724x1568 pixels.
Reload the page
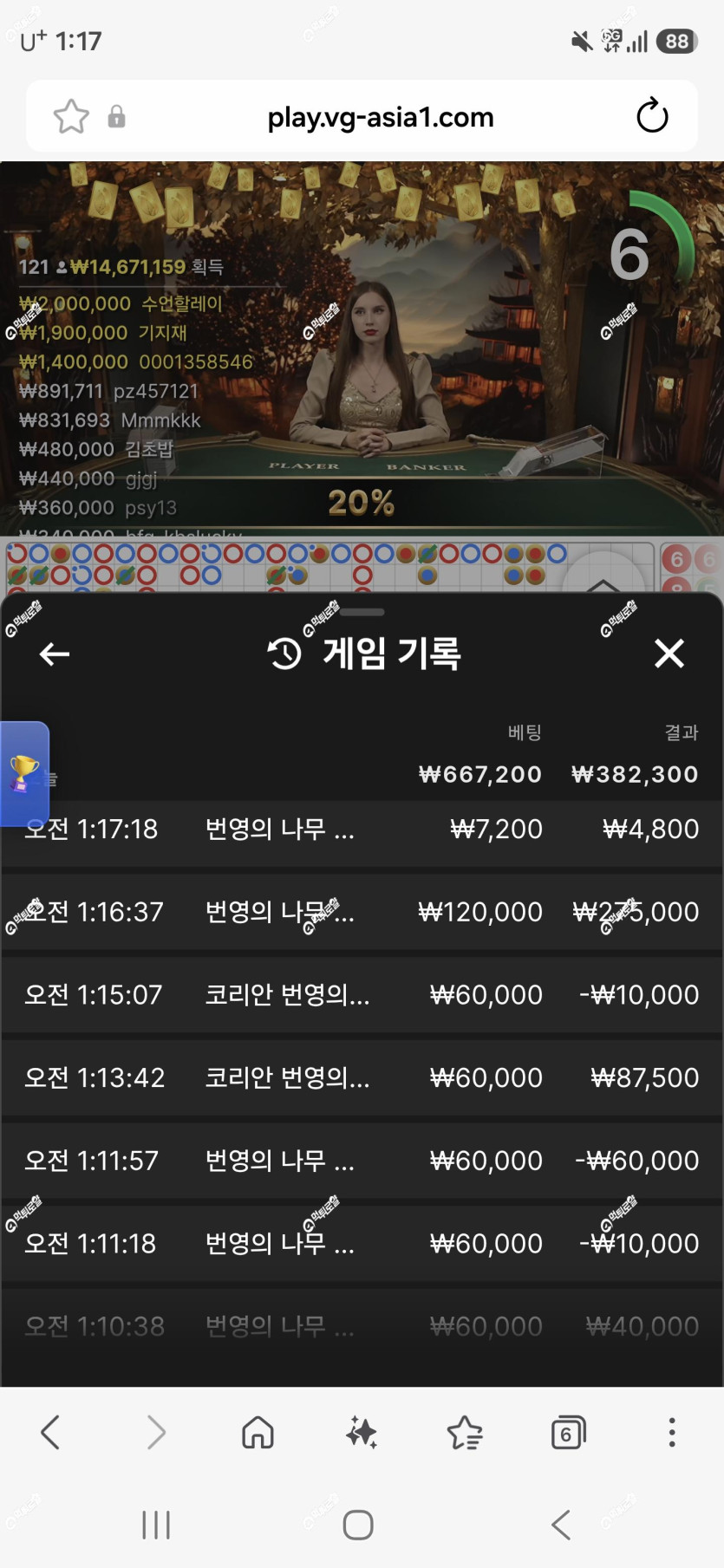point(652,116)
